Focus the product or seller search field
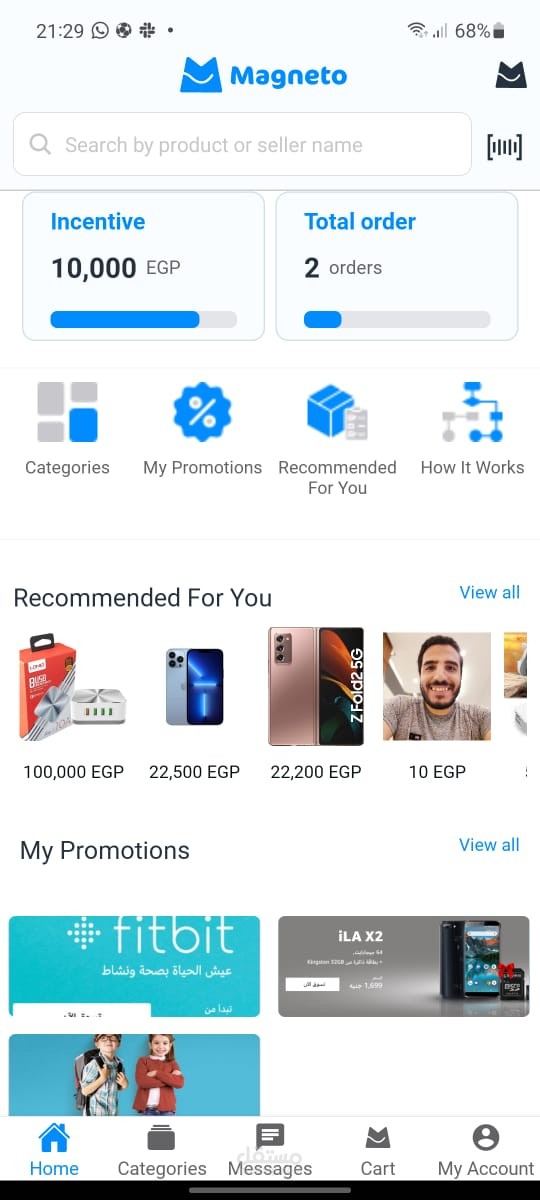Image resolution: width=540 pixels, height=1200 pixels. tap(242, 144)
